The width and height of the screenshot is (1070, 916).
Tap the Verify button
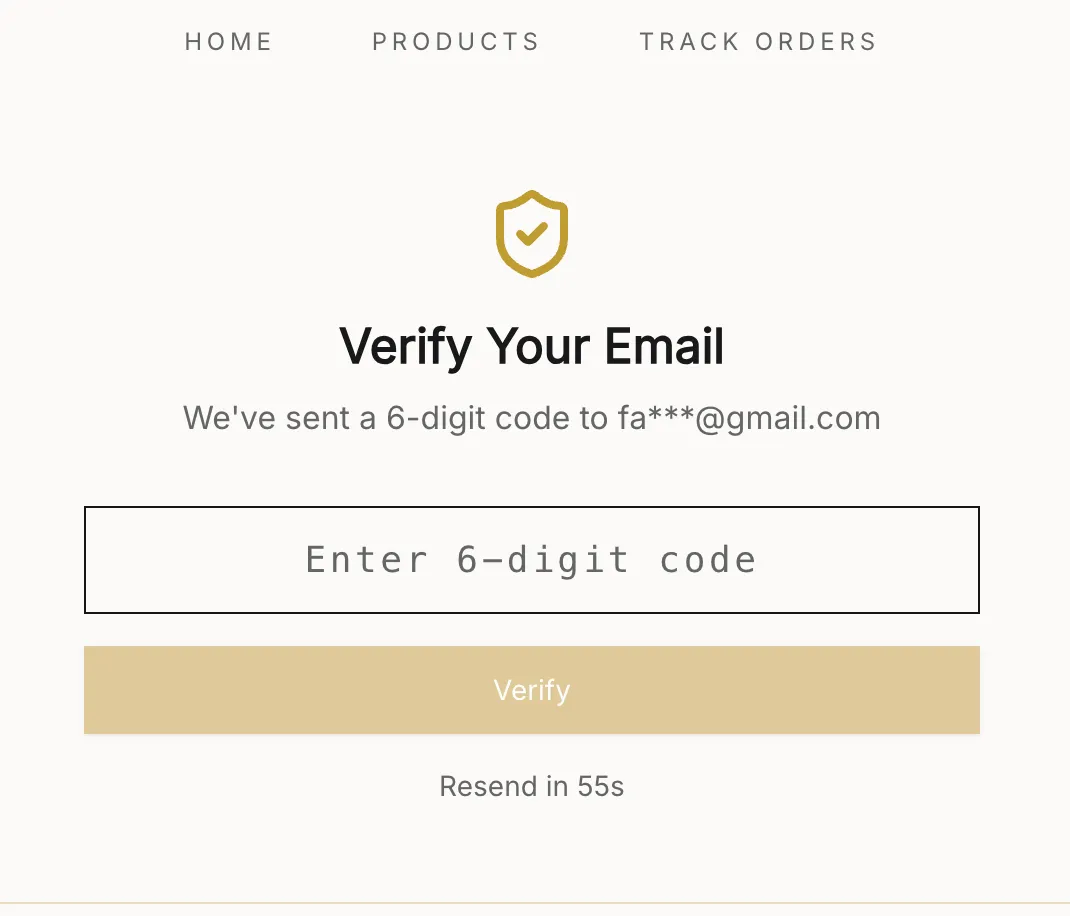(x=531, y=690)
